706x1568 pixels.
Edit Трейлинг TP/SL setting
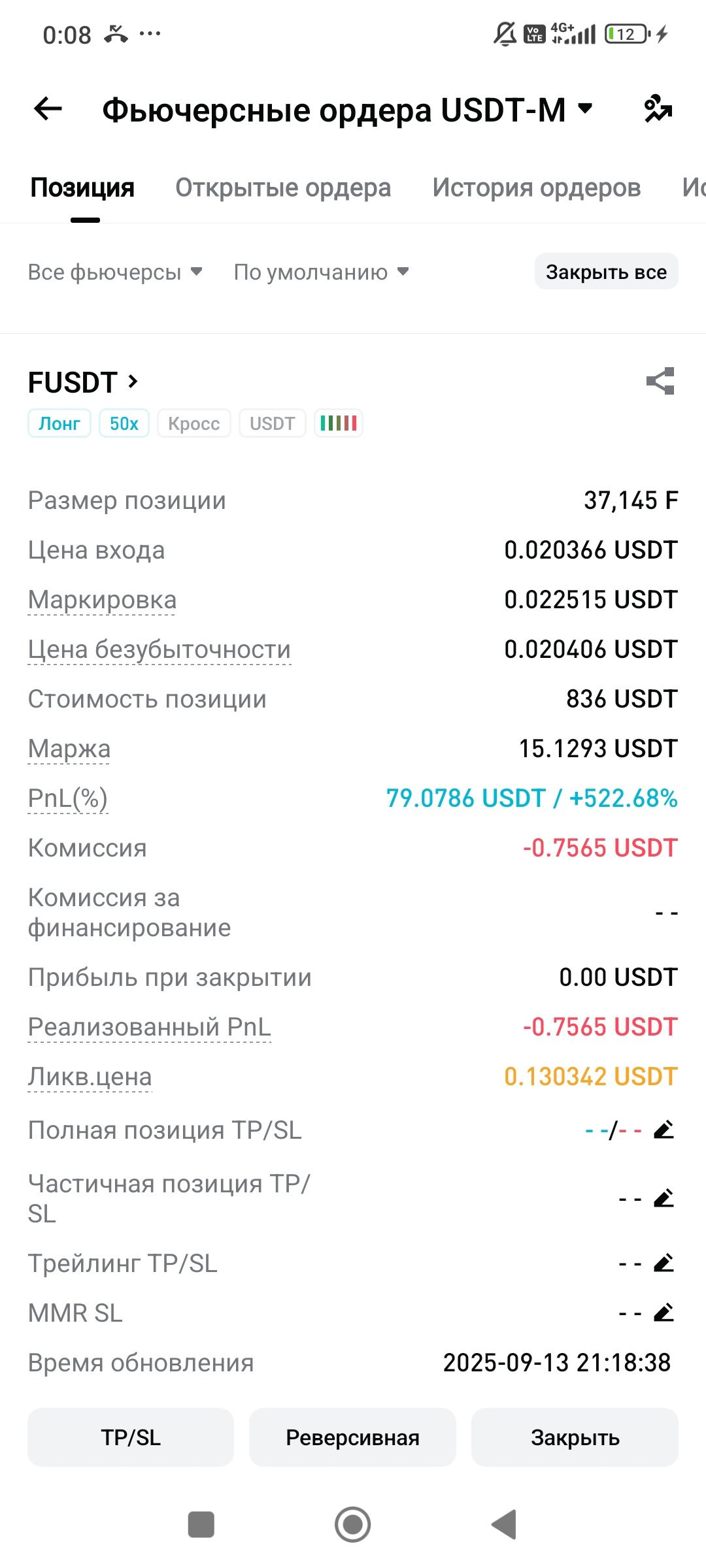tap(664, 1263)
